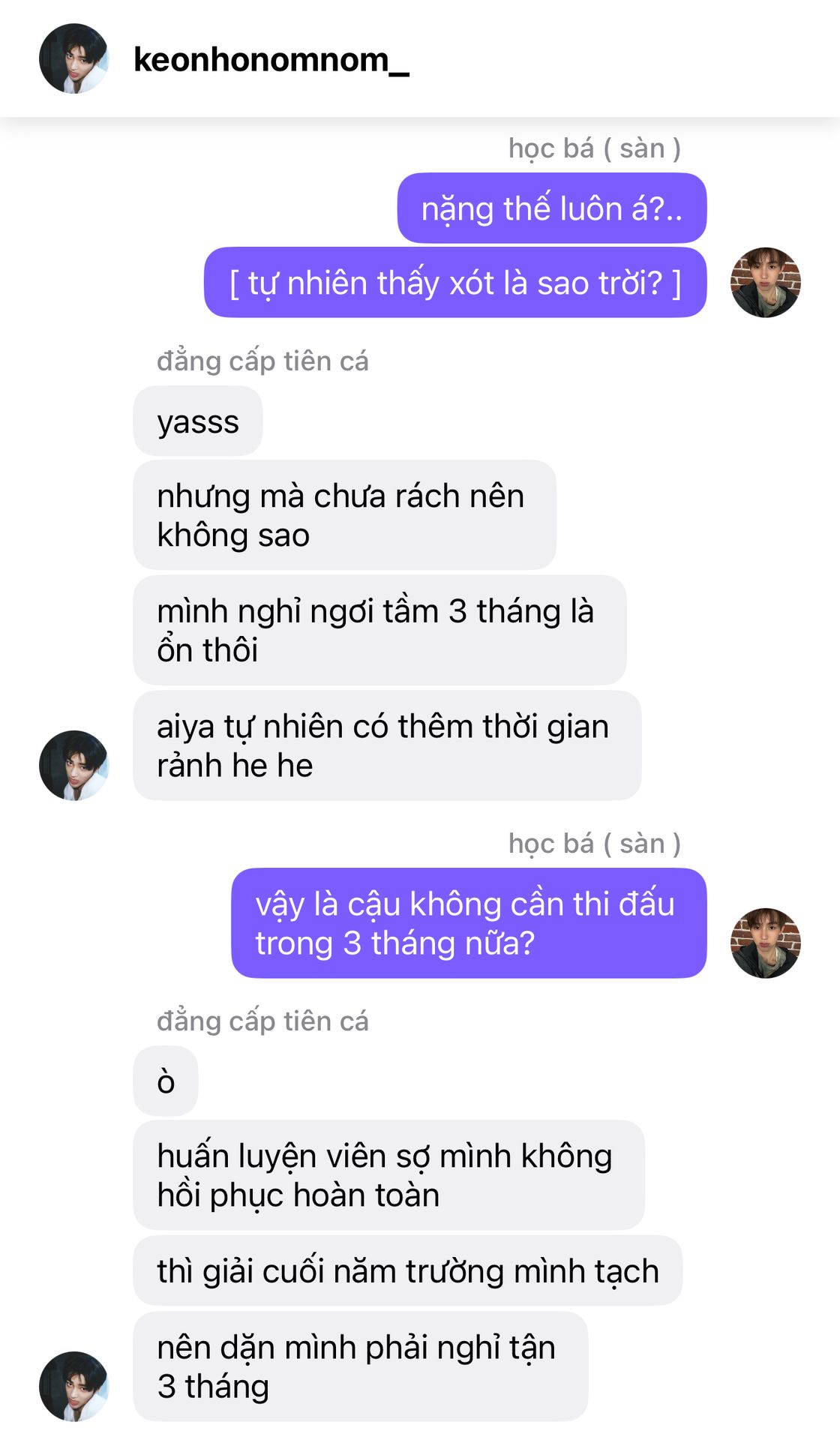Tap the keonhonomnom_ username in header

pos(271,60)
